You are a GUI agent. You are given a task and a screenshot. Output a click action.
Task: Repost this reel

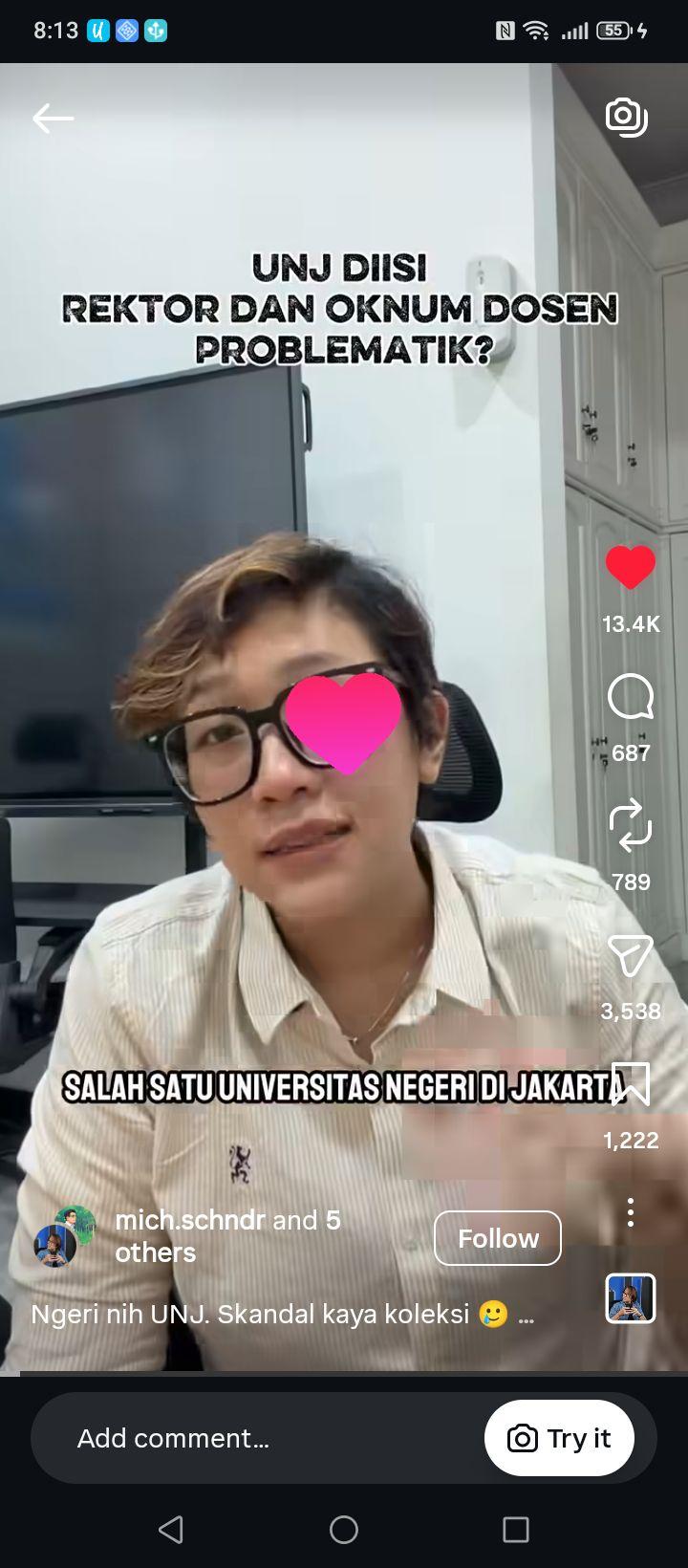pyautogui.click(x=631, y=826)
